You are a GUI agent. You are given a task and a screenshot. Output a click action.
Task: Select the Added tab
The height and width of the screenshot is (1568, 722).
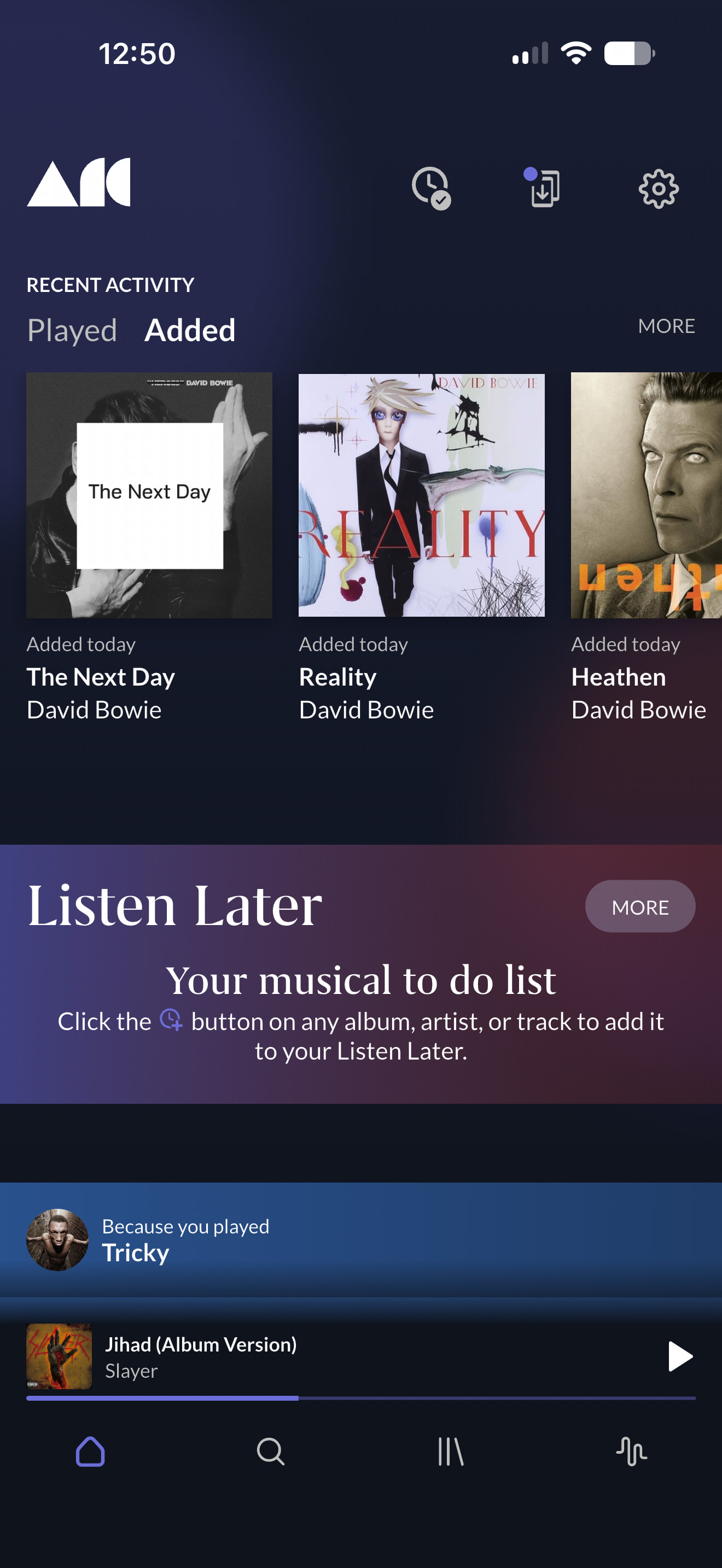pos(190,331)
